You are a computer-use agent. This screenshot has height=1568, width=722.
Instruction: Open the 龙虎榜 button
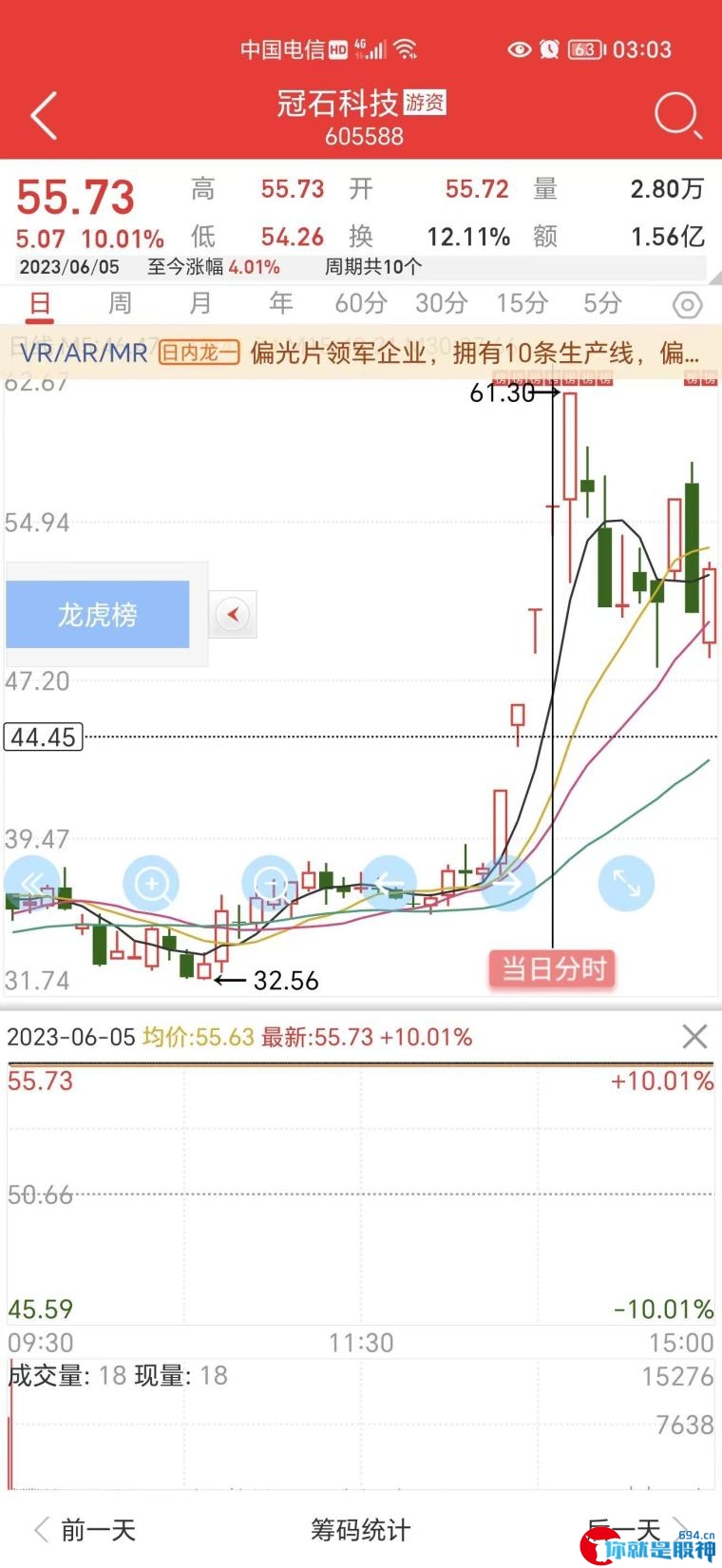pos(98,615)
